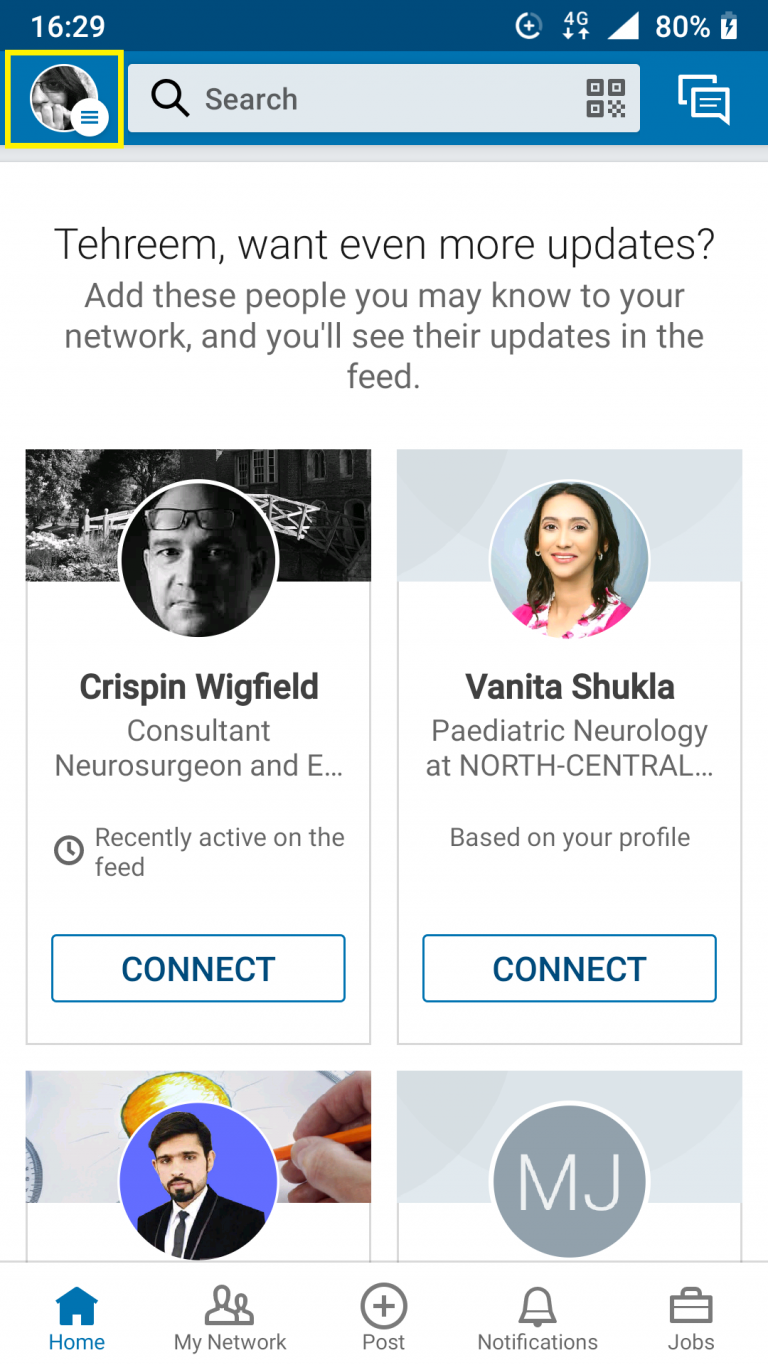Connect with Crispin Wigfield

click(x=198, y=968)
